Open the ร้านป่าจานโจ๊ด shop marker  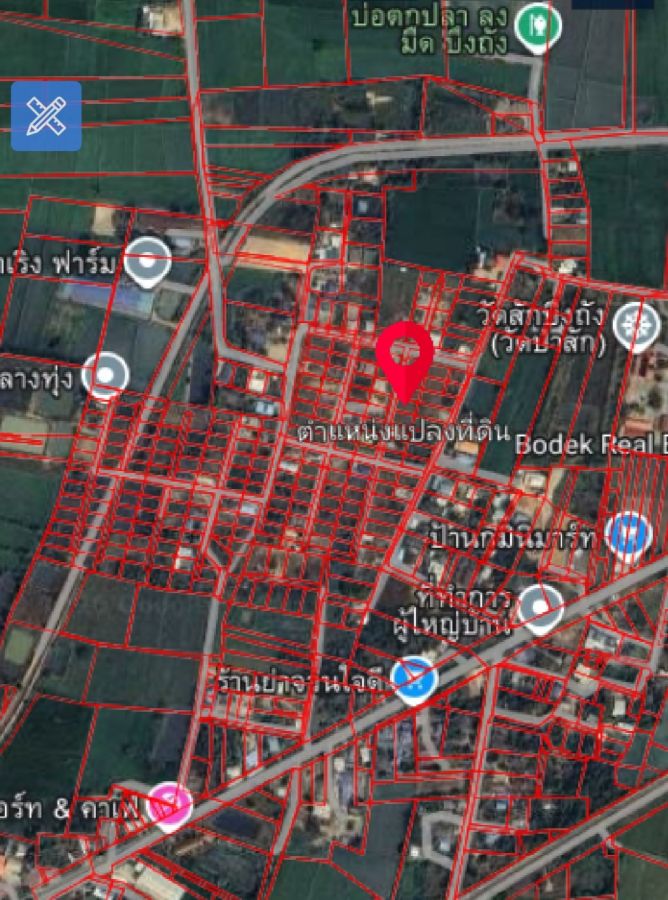click(x=413, y=679)
